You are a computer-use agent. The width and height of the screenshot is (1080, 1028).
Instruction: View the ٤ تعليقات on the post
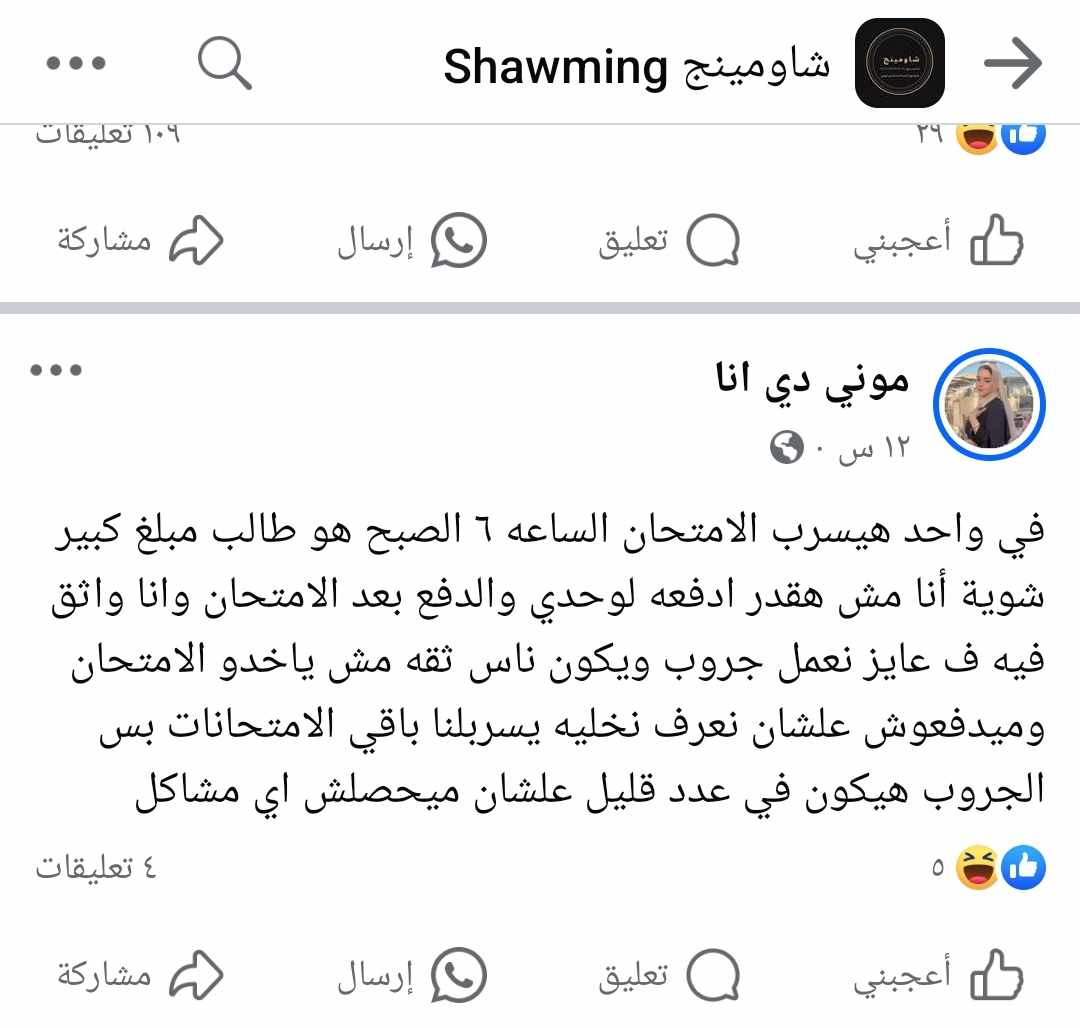96,867
